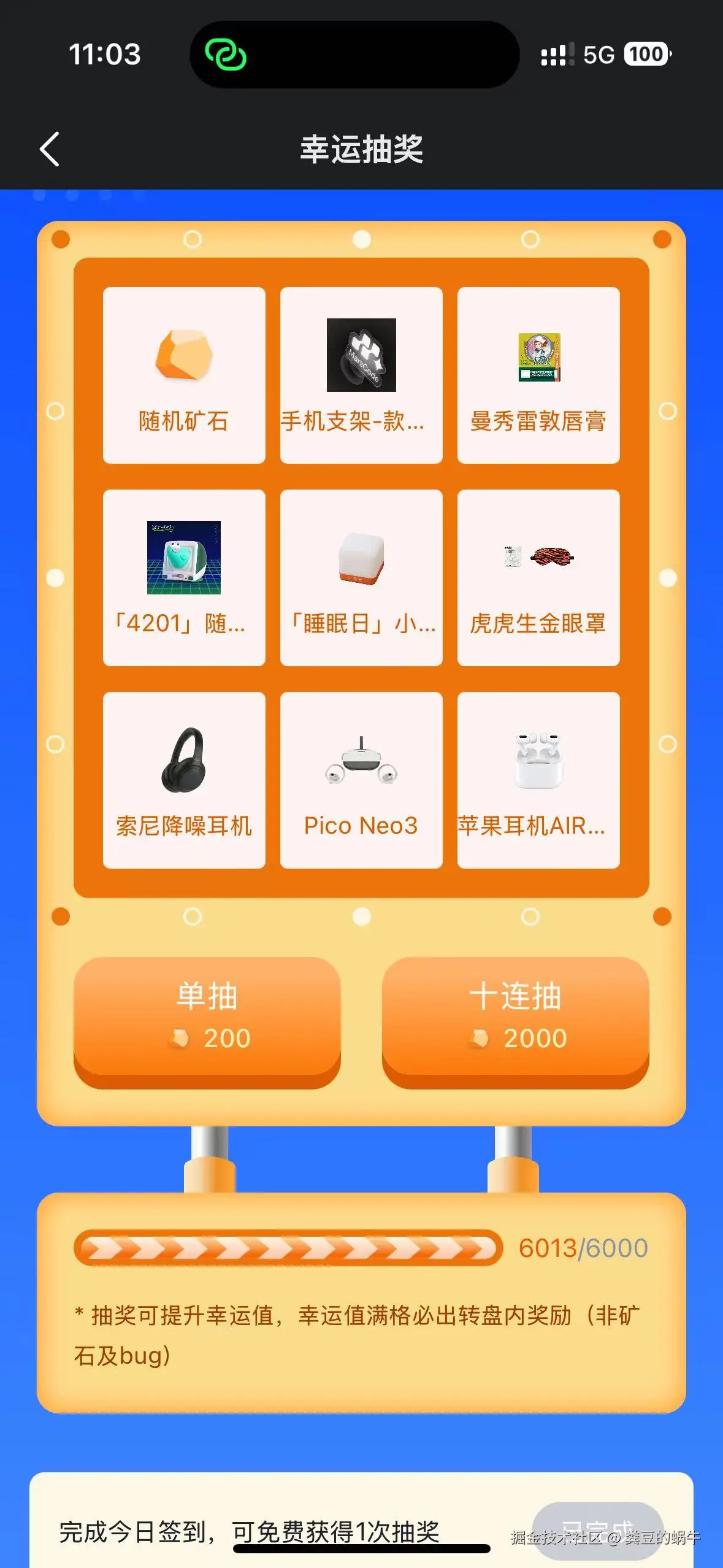Tap the 虎虎生金眼罩 prize tile

pos(537,577)
